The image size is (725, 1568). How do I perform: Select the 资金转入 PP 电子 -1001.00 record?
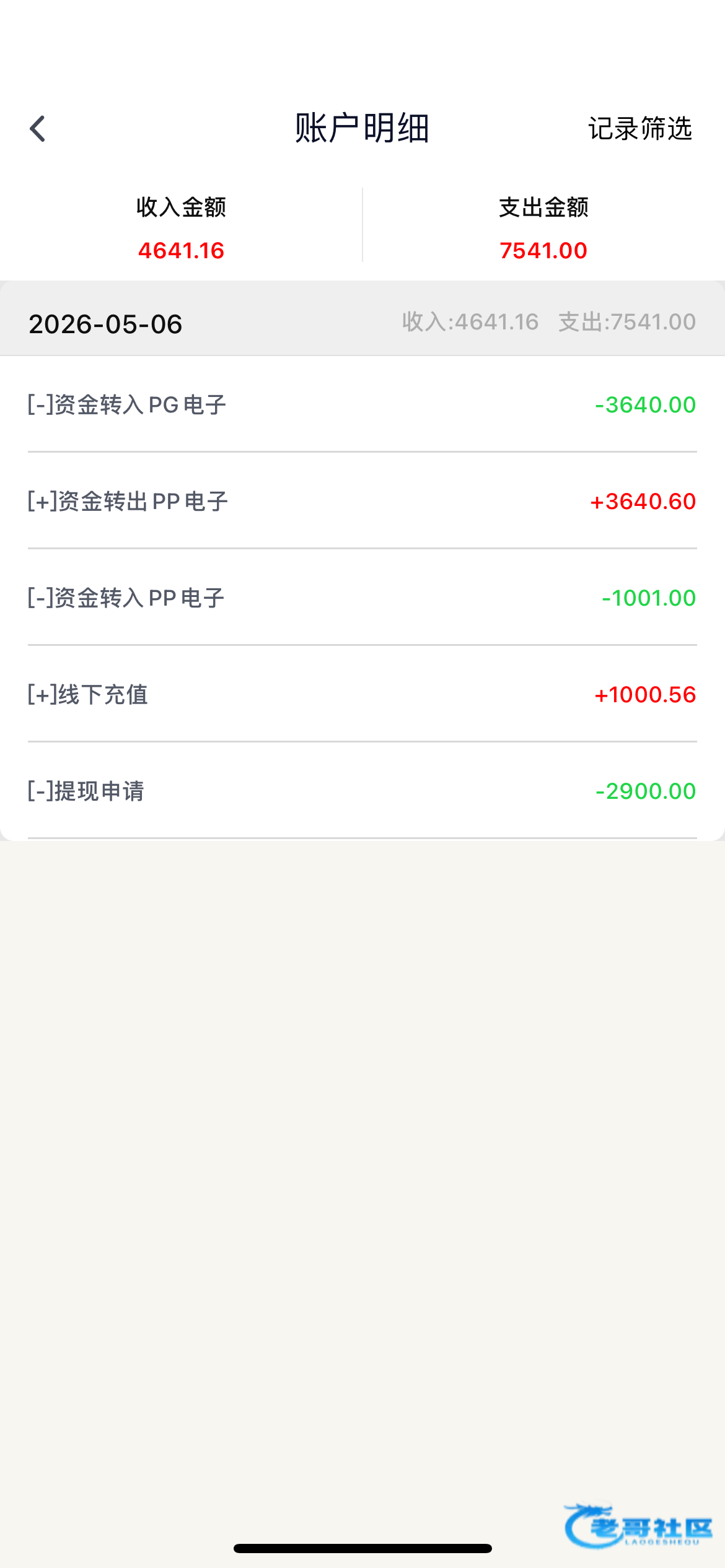[362, 598]
